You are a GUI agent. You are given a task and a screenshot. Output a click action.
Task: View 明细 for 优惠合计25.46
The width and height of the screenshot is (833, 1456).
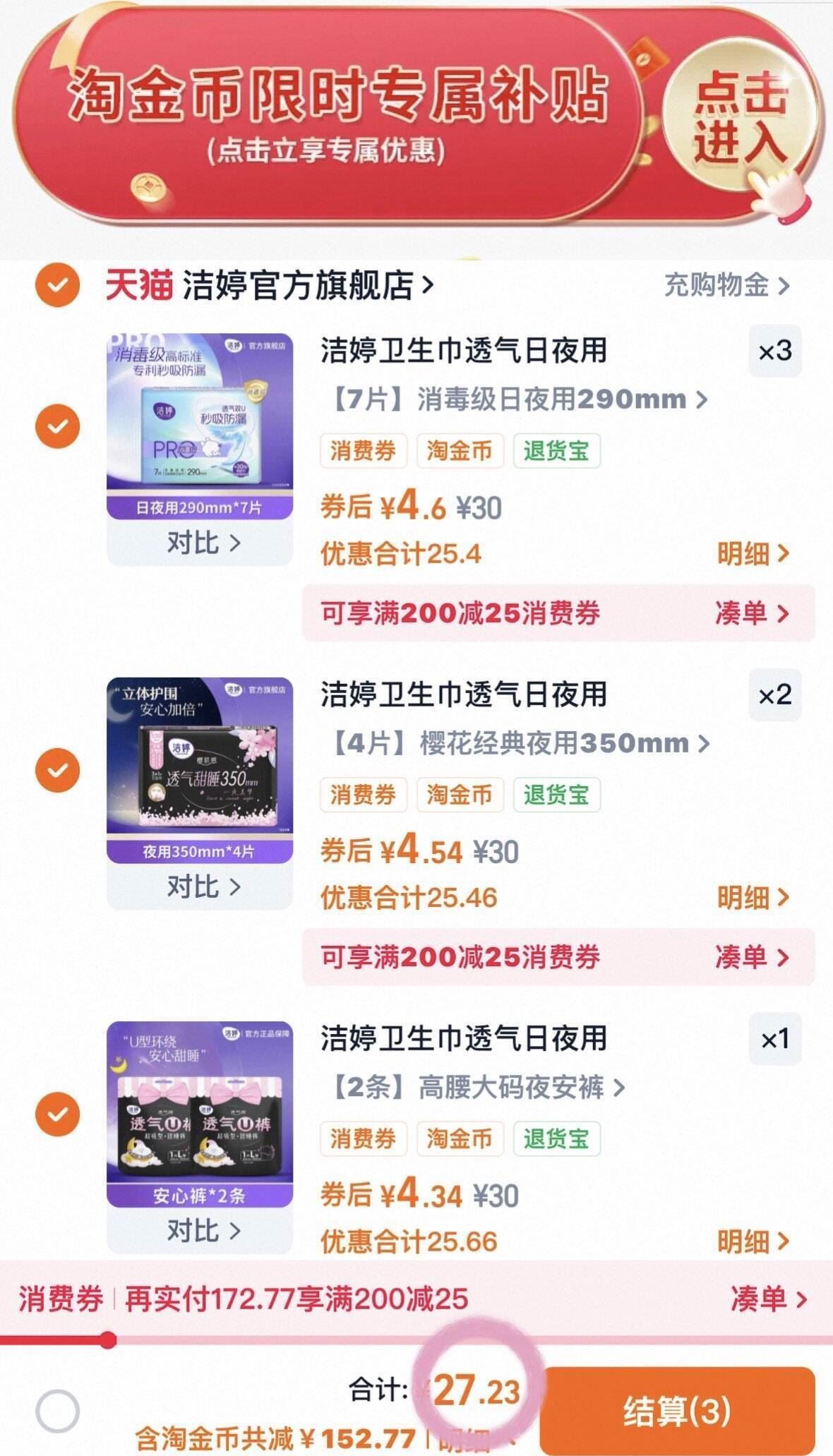click(x=752, y=898)
